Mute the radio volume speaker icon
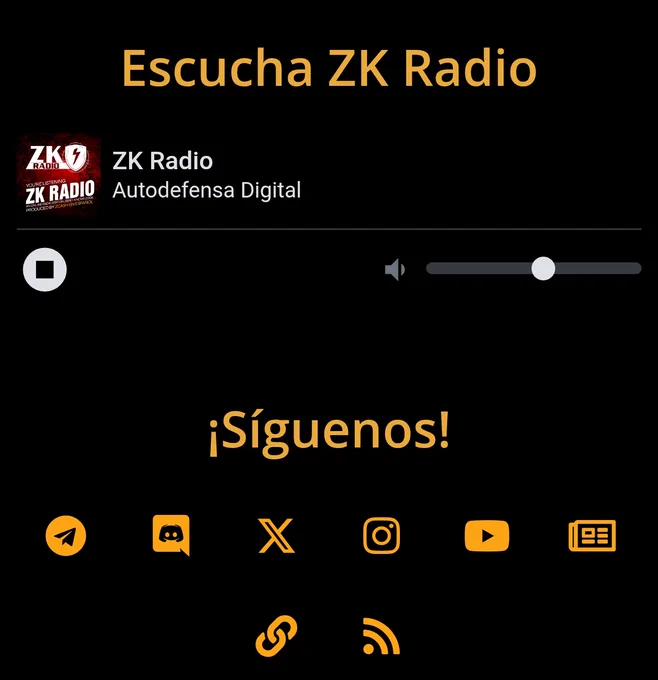Image resolution: width=658 pixels, height=680 pixels. (395, 269)
